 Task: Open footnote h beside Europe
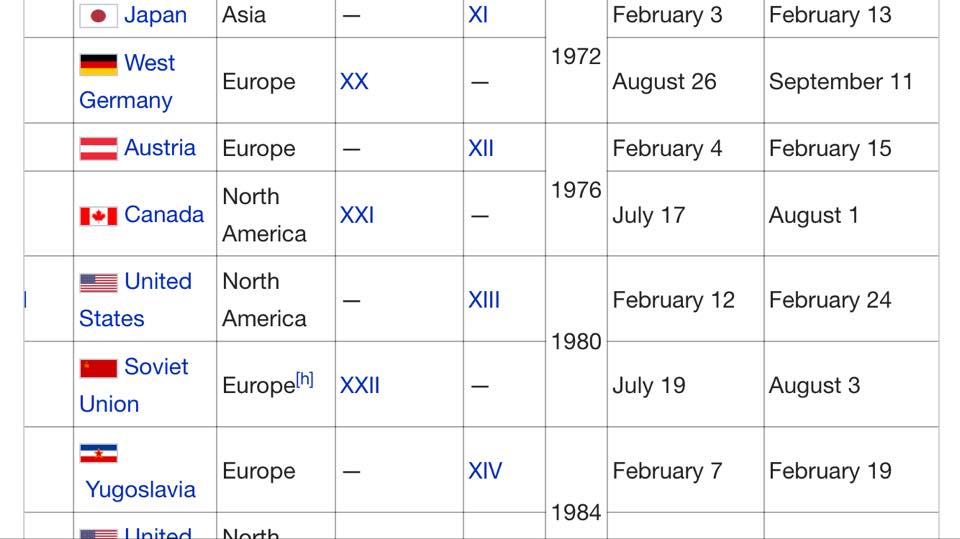[304, 380]
